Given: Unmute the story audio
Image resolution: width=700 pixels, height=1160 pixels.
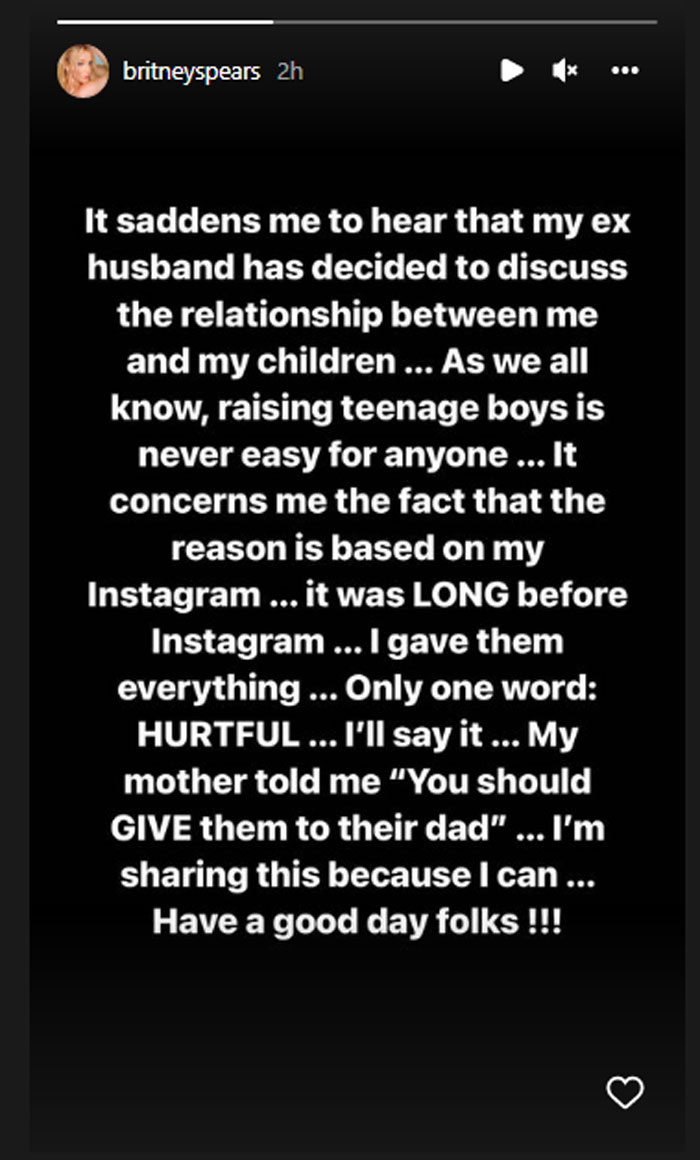Looking at the screenshot, I should [x=565, y=70].
